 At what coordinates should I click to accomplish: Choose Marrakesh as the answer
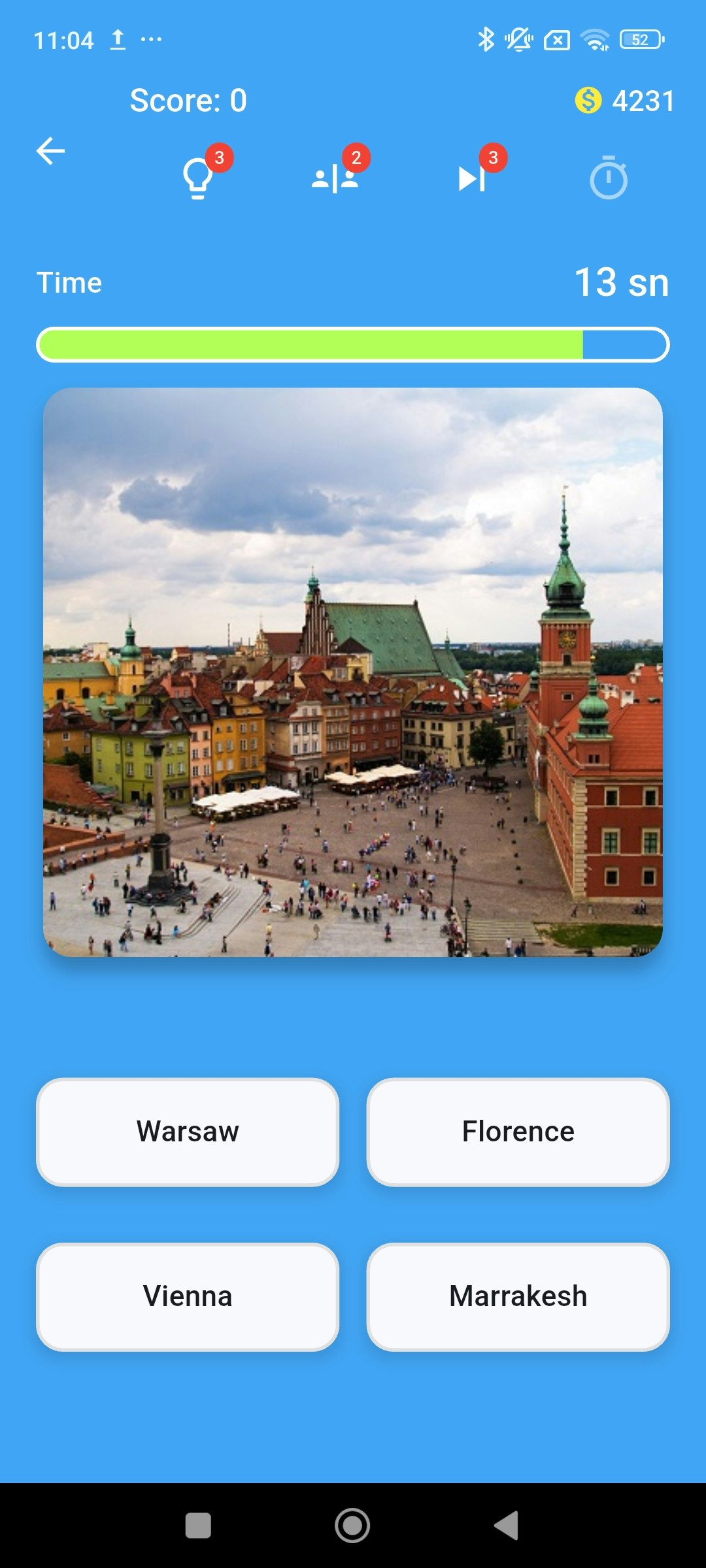click(x=518, y=1297)
